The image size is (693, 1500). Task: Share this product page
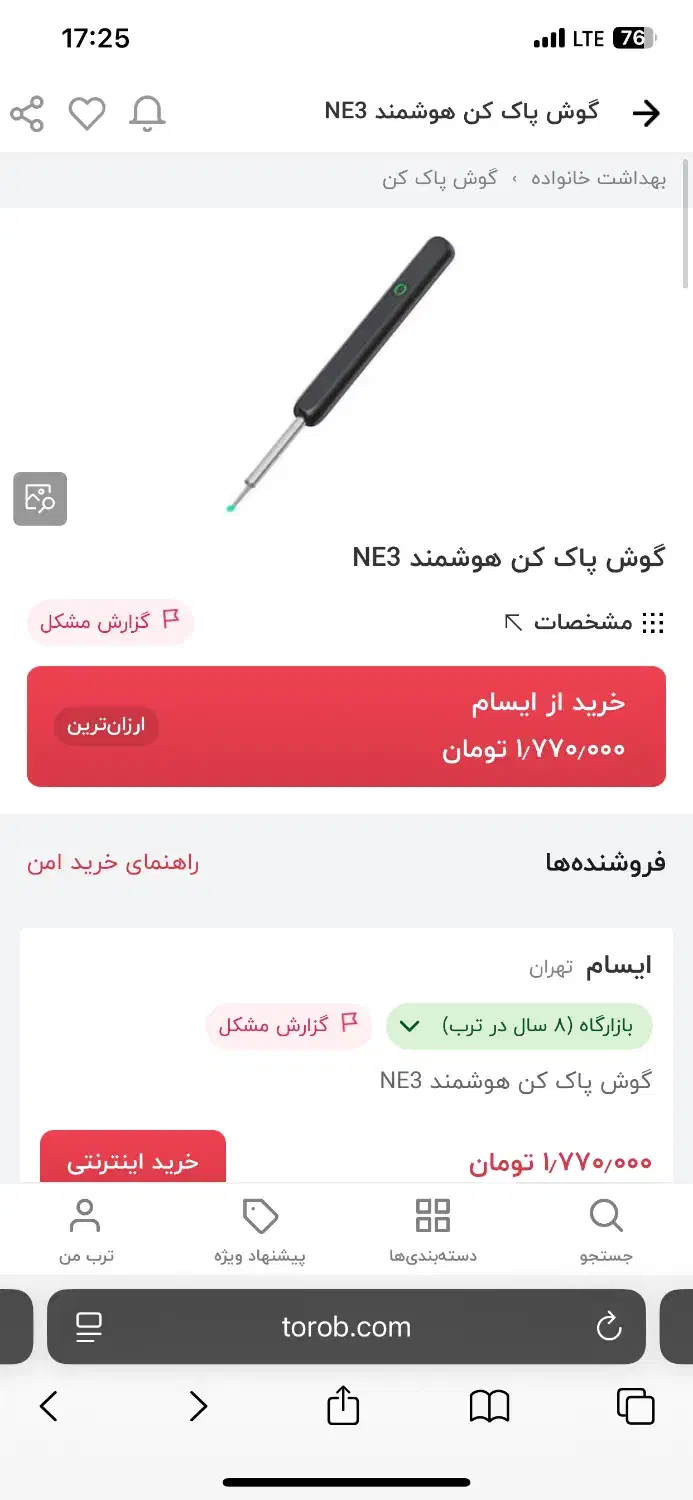[27, 114]
